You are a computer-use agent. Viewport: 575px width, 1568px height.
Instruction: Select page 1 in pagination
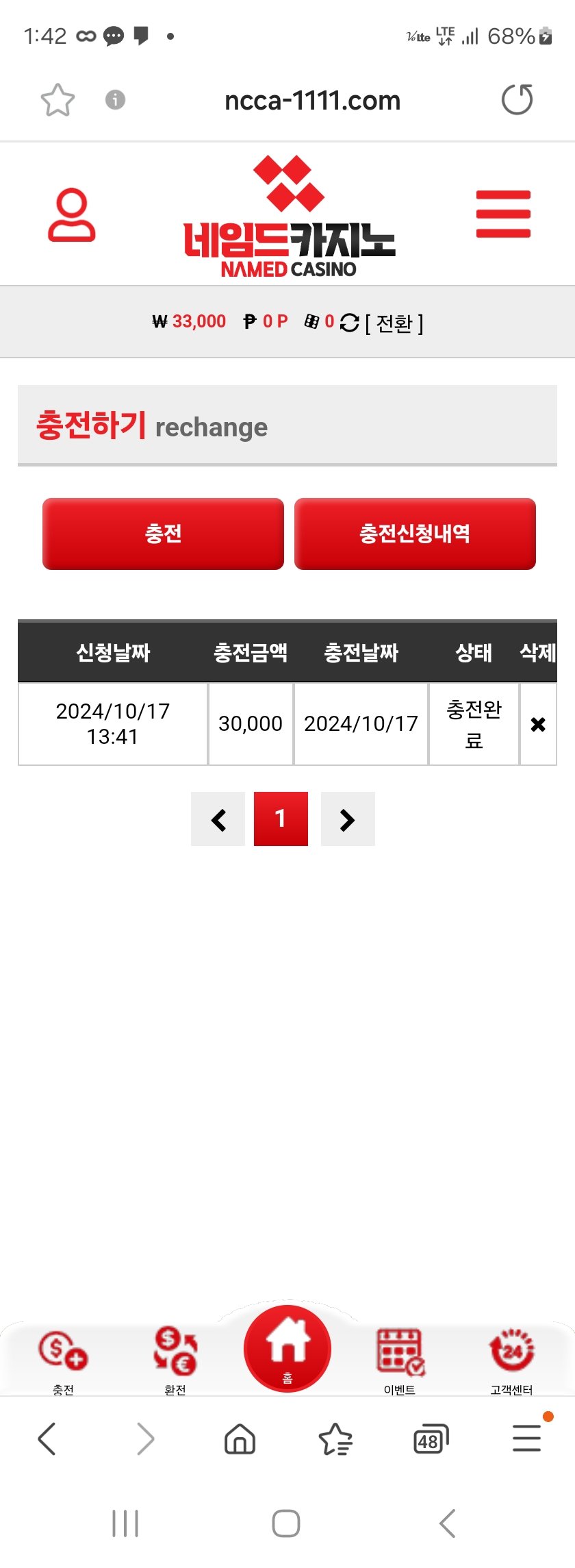[281, 819]
